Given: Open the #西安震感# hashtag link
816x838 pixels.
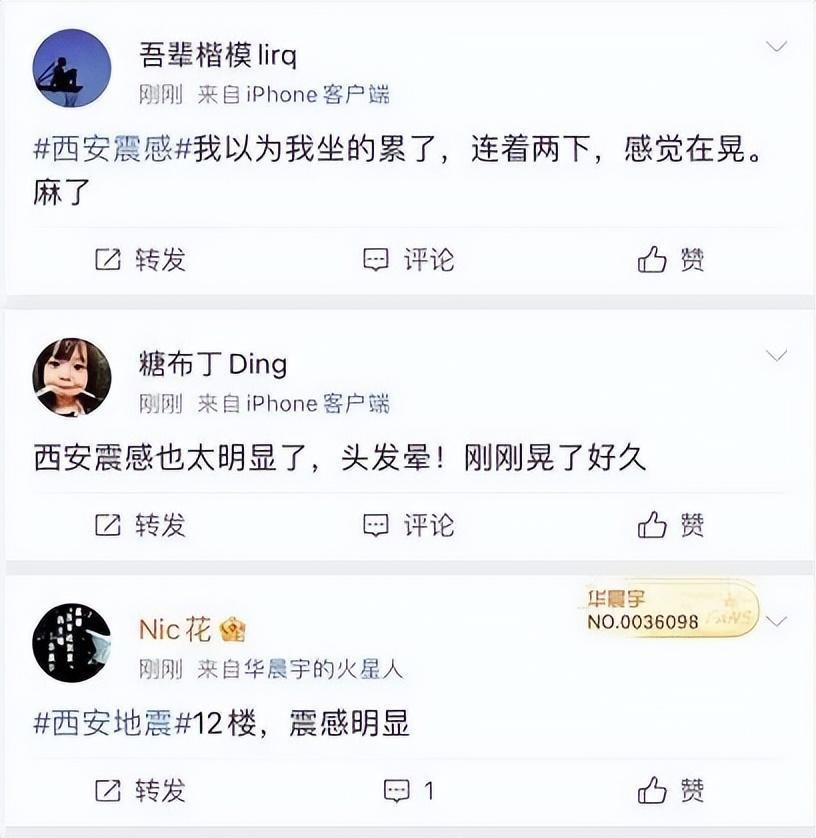Looking at the screenshot, I should click(112, 152).
